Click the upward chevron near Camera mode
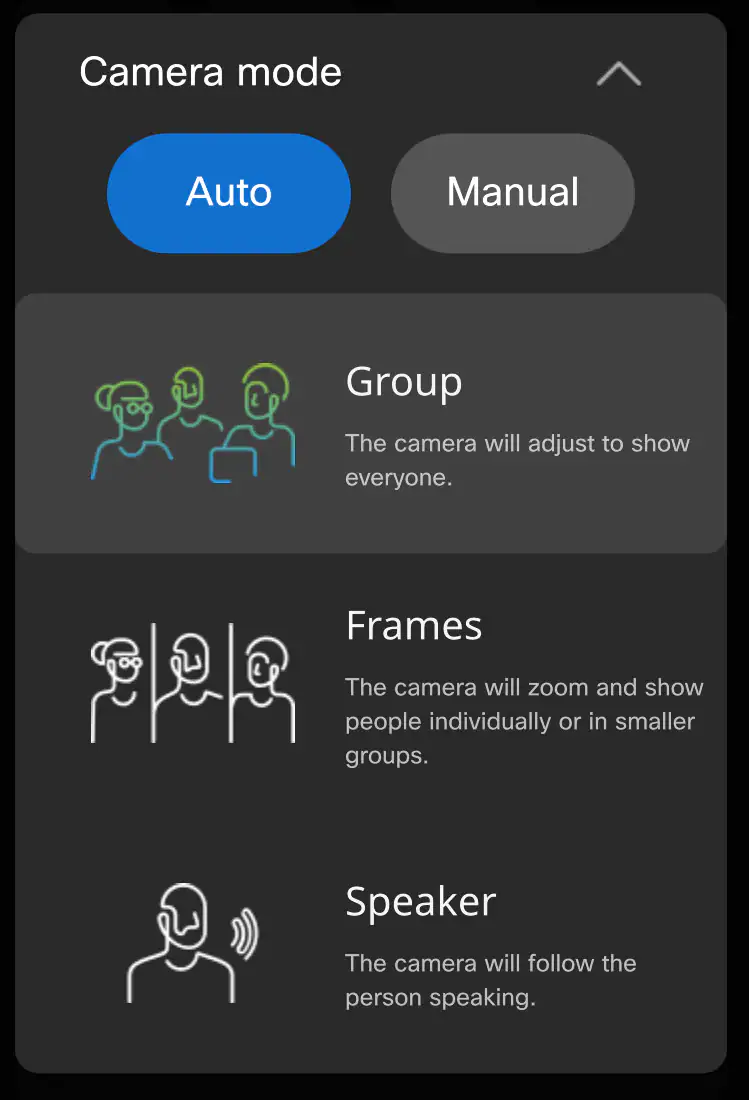This screenshot has height=1100, width=749. (x=617, y=74)
